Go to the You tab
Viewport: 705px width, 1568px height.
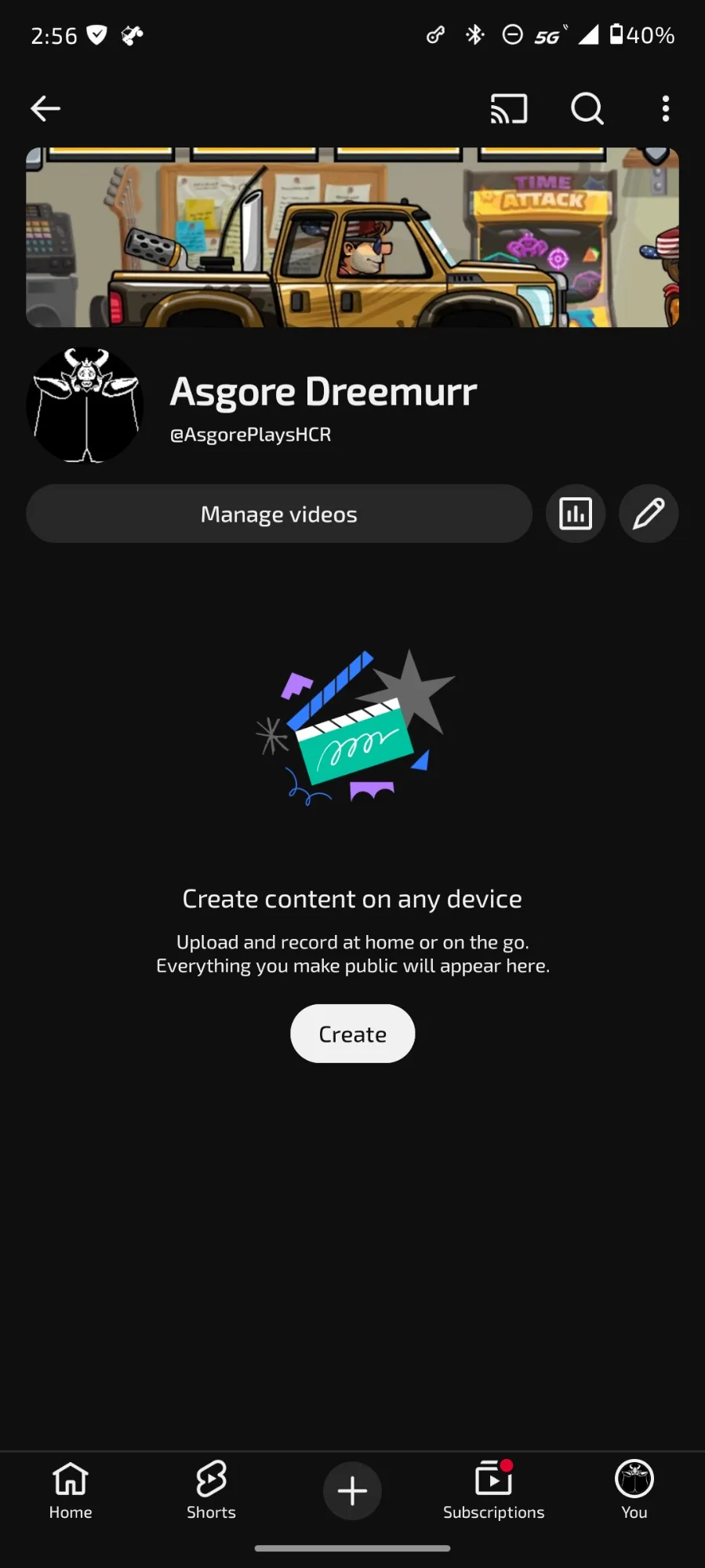pos(634,1490)
